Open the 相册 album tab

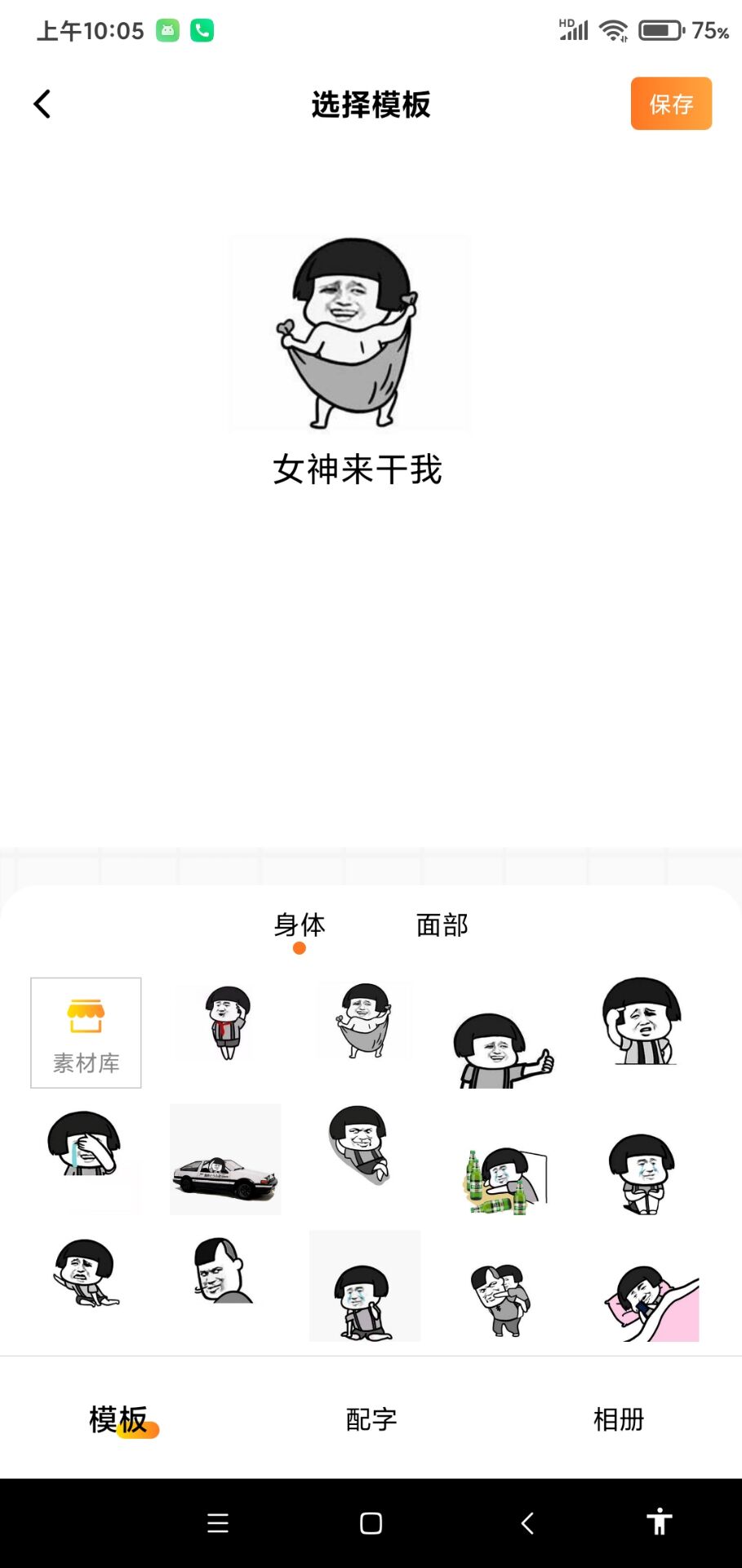click(x=618, y=1419)
